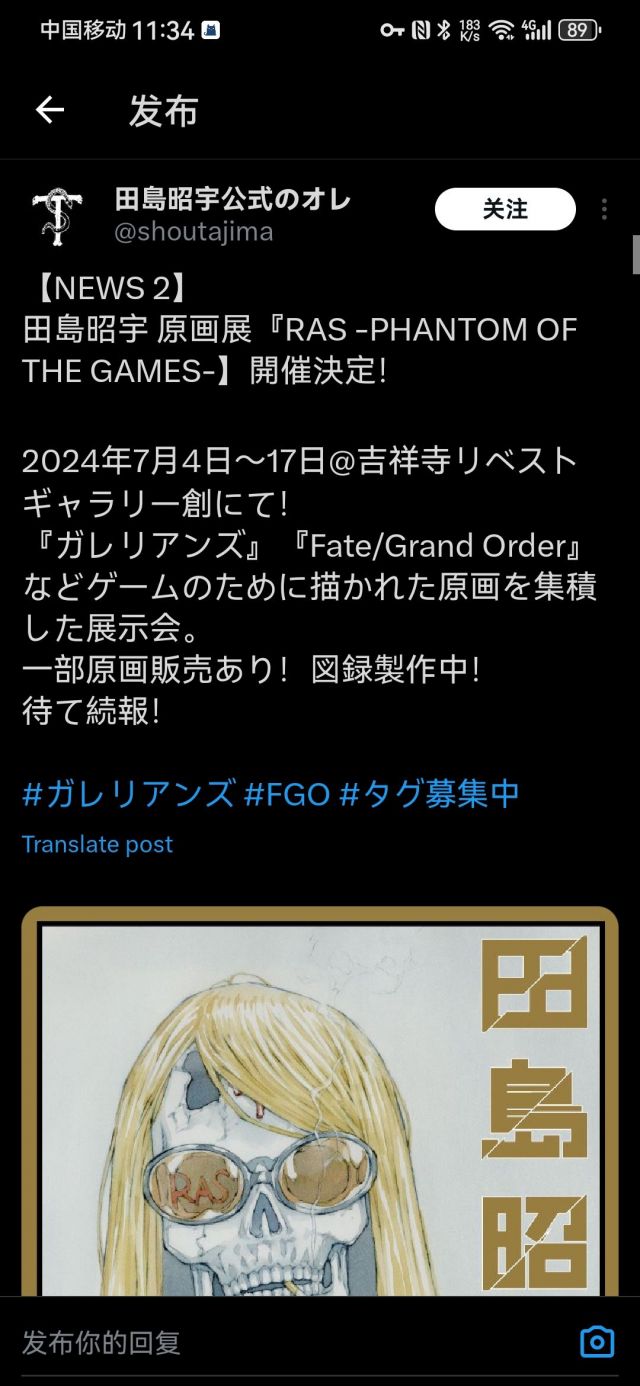Open the #ガレリアンズ hashtag
The image size is (640, 1386).
click(128, 794)
